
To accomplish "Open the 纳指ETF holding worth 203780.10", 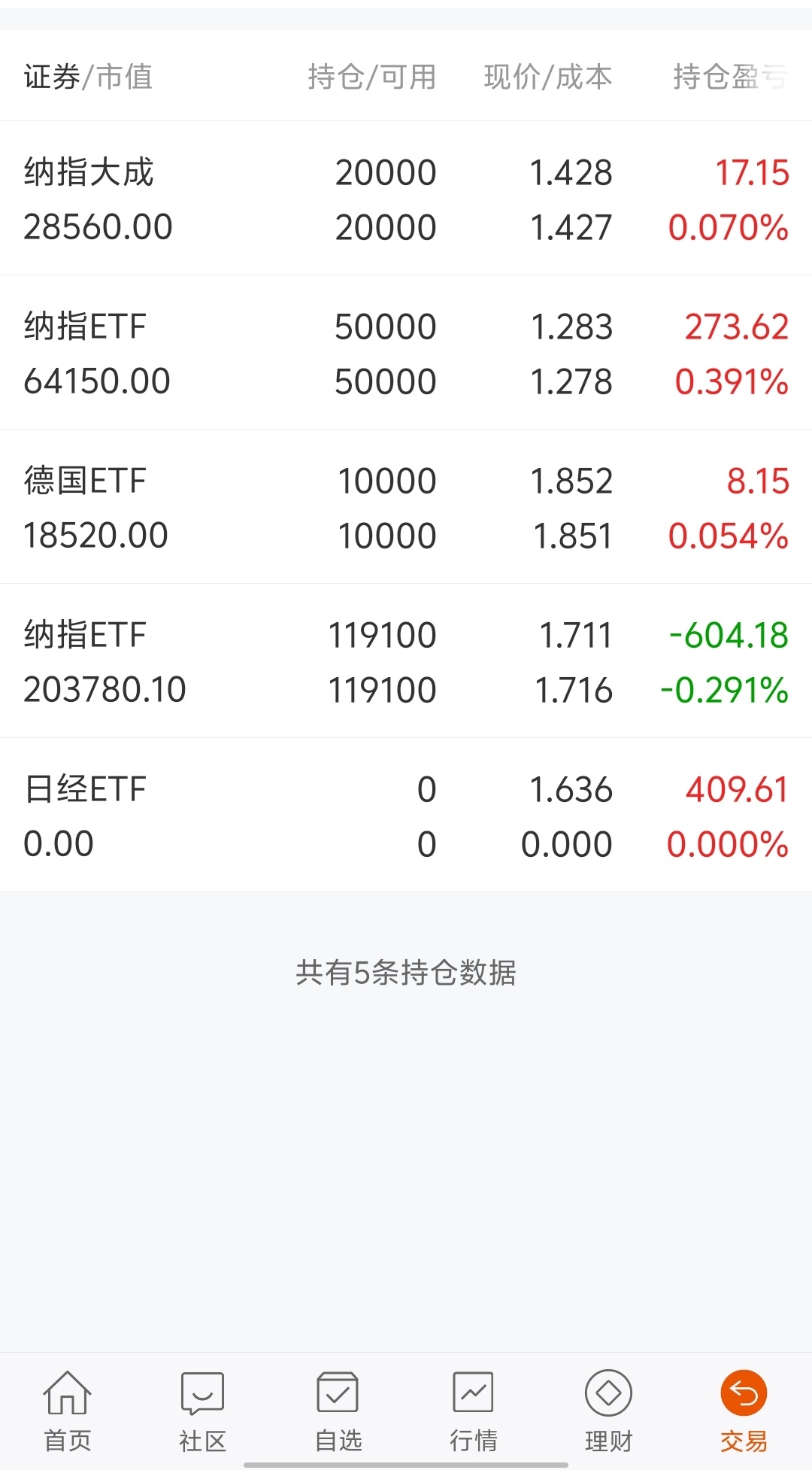I will coord(406,661).
